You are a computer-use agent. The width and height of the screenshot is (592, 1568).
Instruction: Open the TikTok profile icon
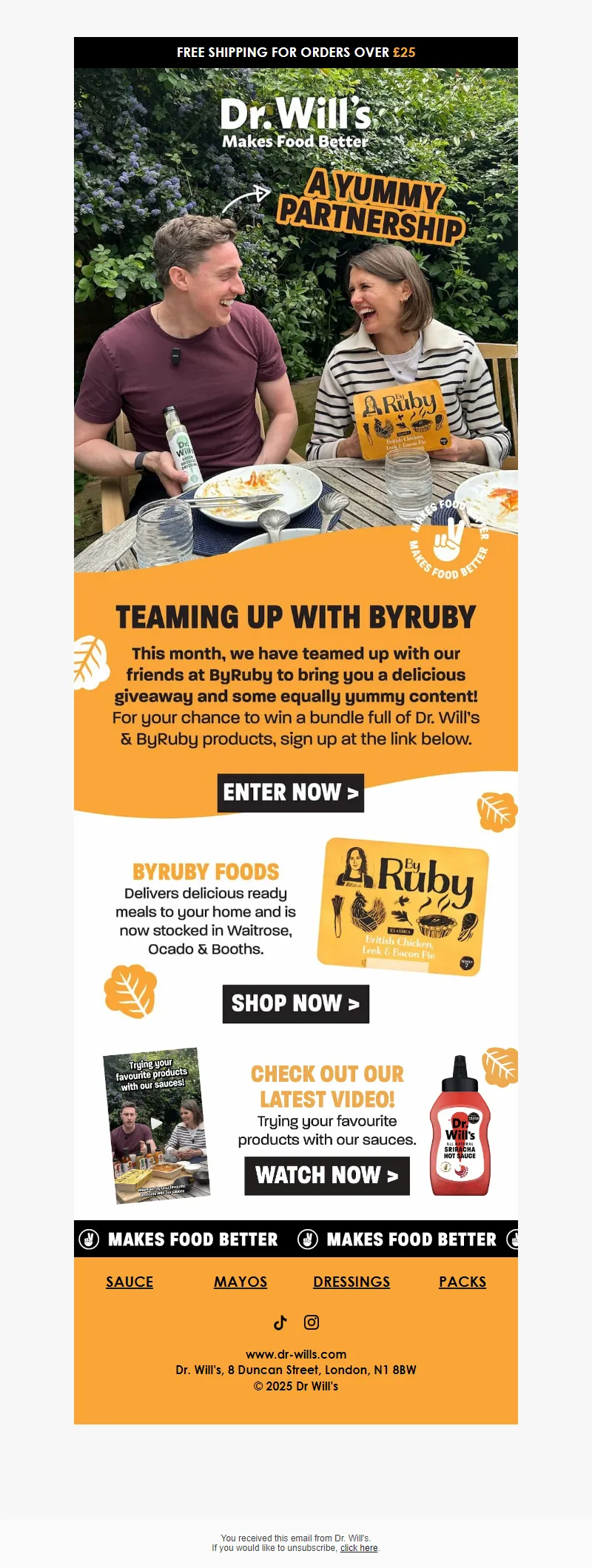[x=280, y=1322]
